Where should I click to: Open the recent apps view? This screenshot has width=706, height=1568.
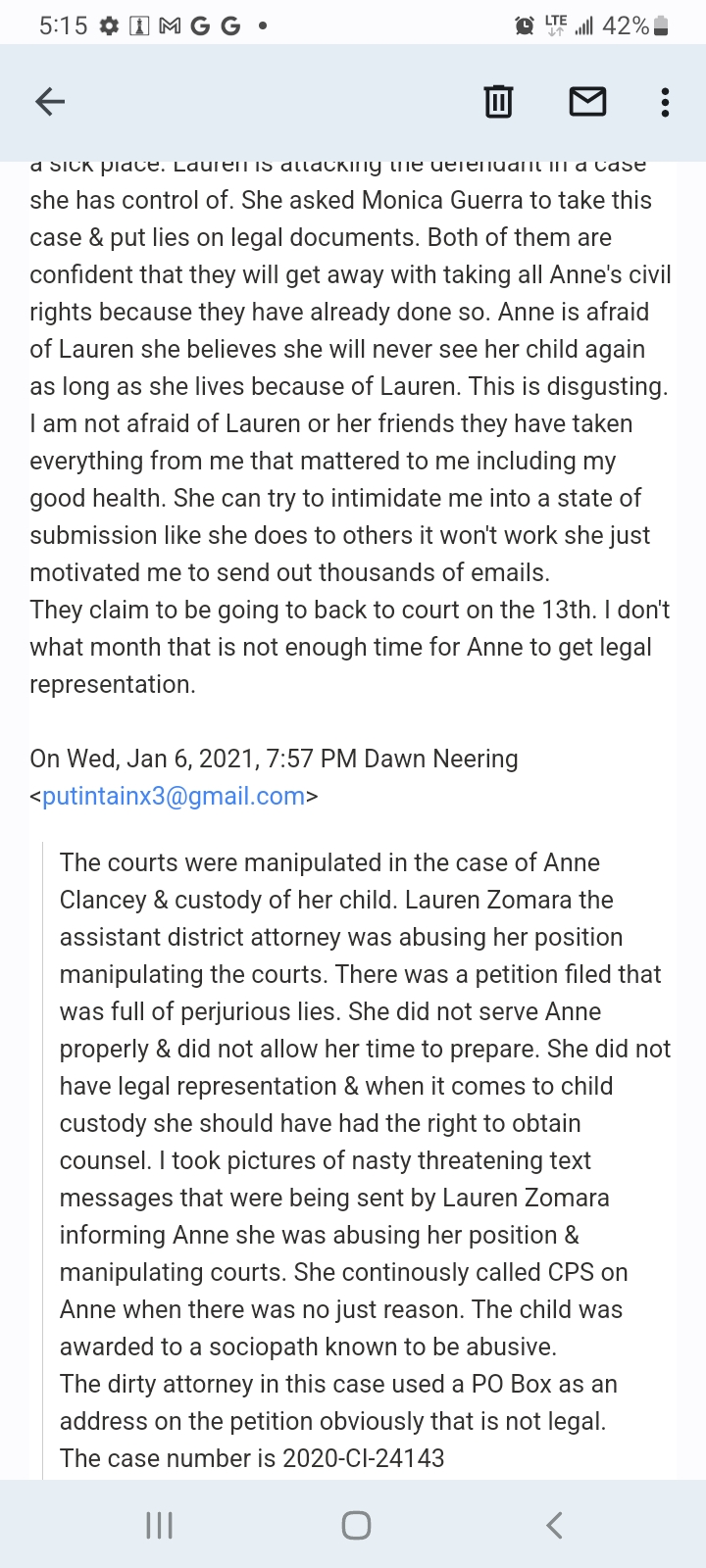pyautogui.click(x=159, y=1525)
